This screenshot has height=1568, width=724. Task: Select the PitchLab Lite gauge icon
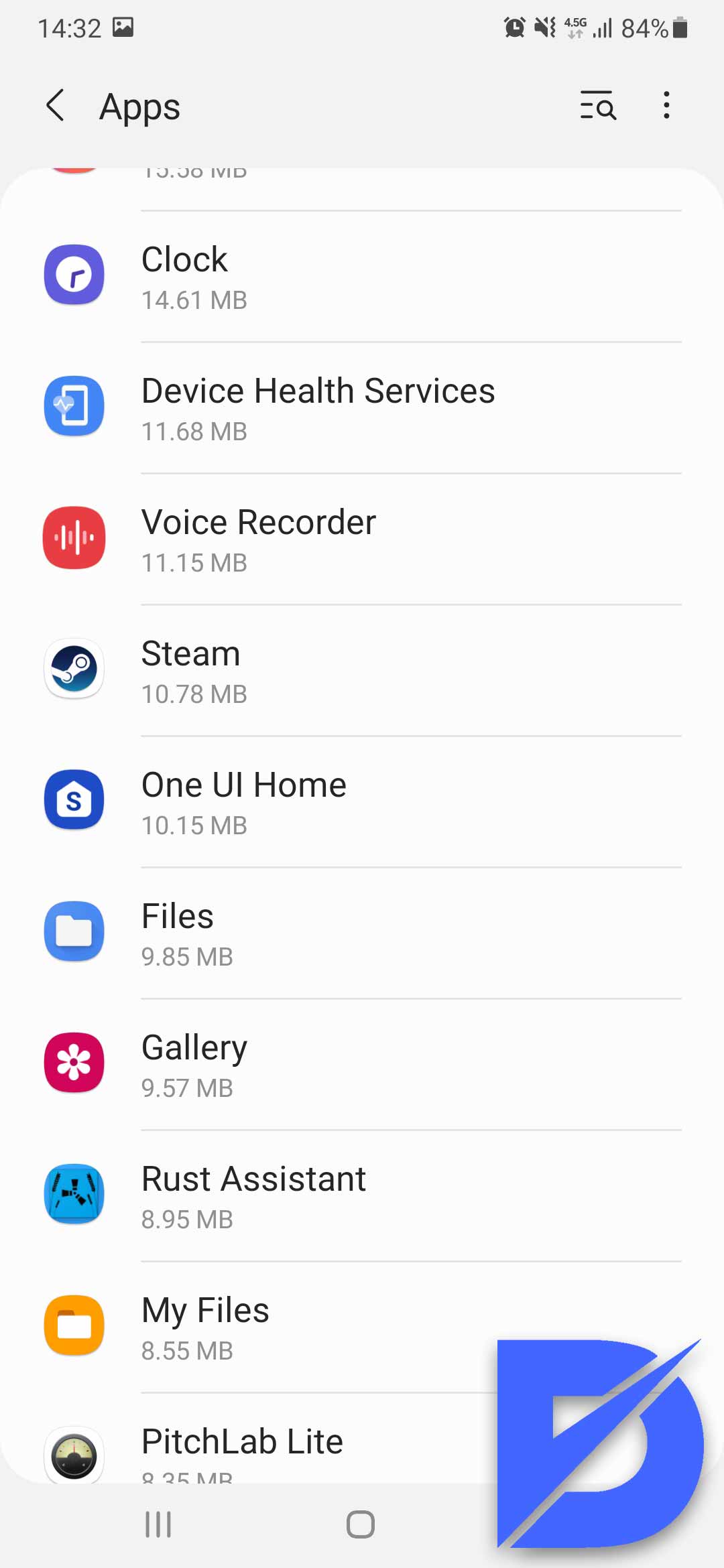(74, 1455)
